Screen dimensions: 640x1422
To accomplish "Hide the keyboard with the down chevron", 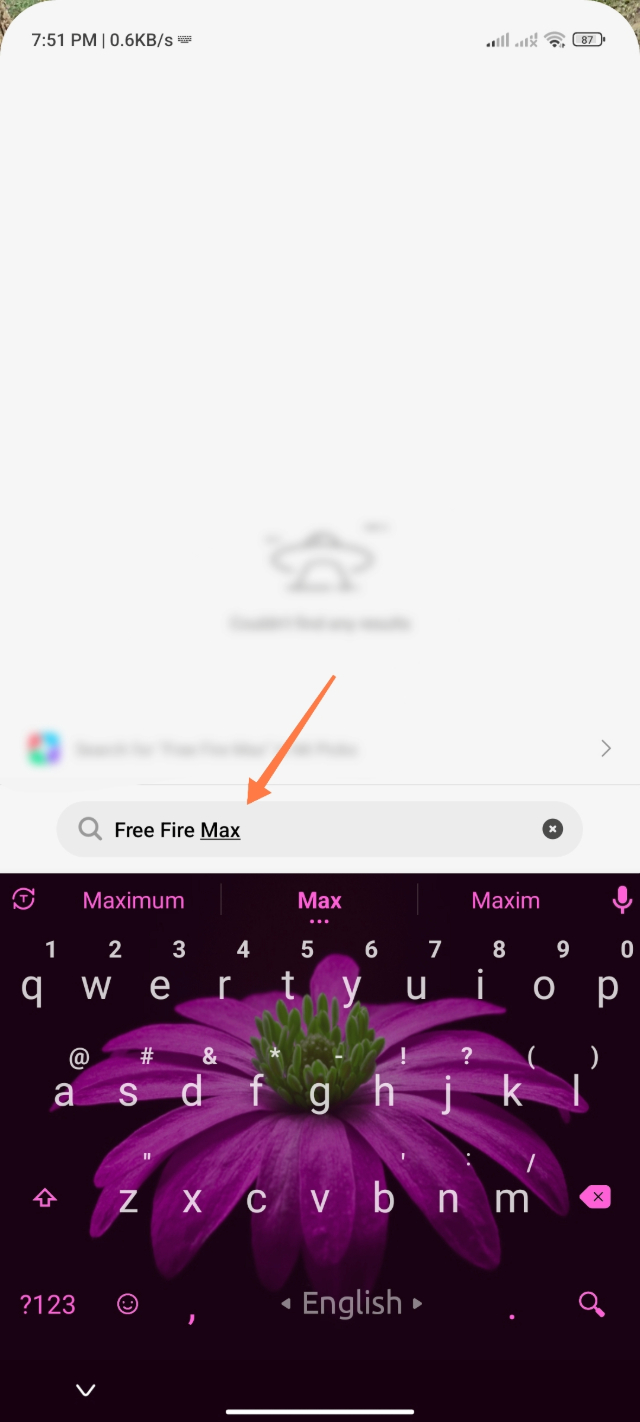I will (86, 1390).
